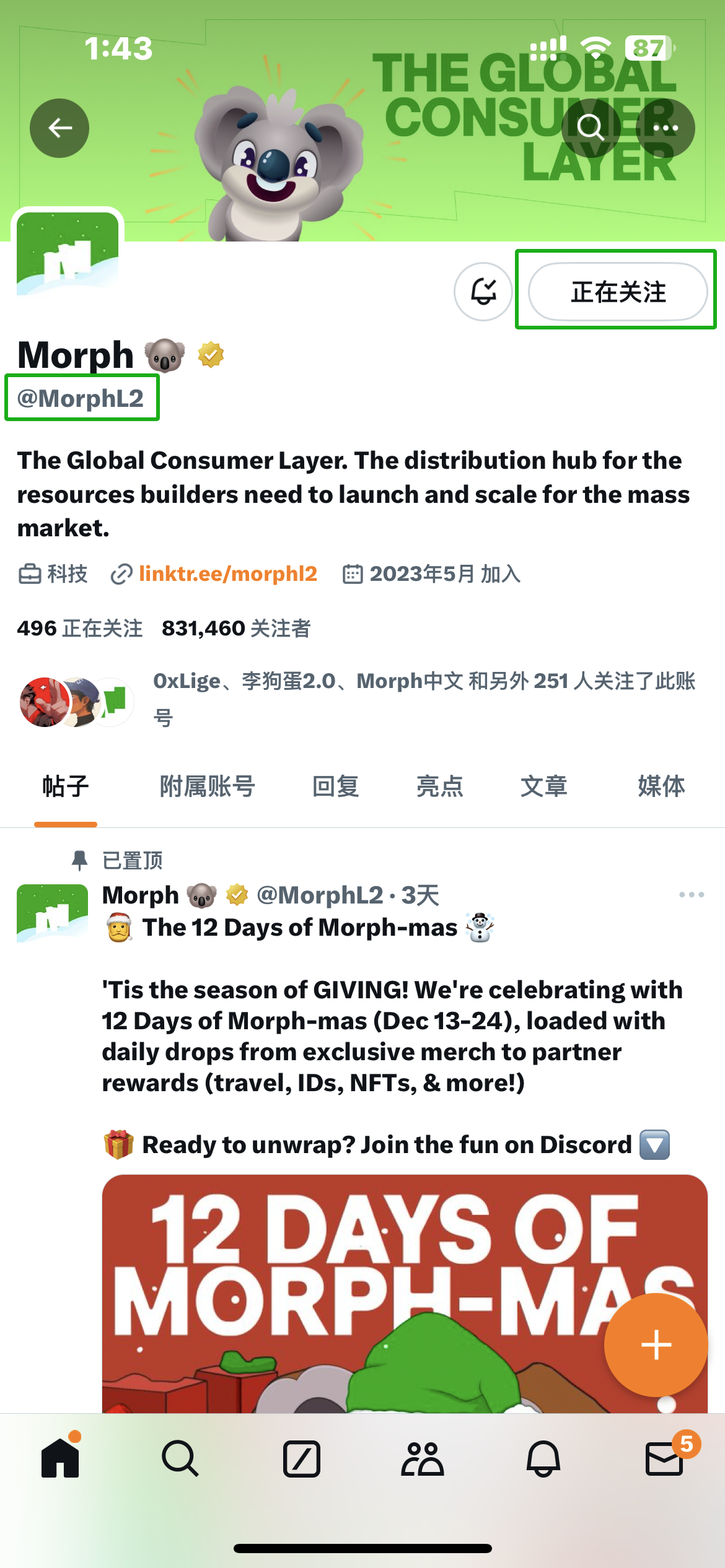Compose a new post with plus button
Image resolution: width=725 pixels, height=1568 pixels.
[x=656, y=1345]
